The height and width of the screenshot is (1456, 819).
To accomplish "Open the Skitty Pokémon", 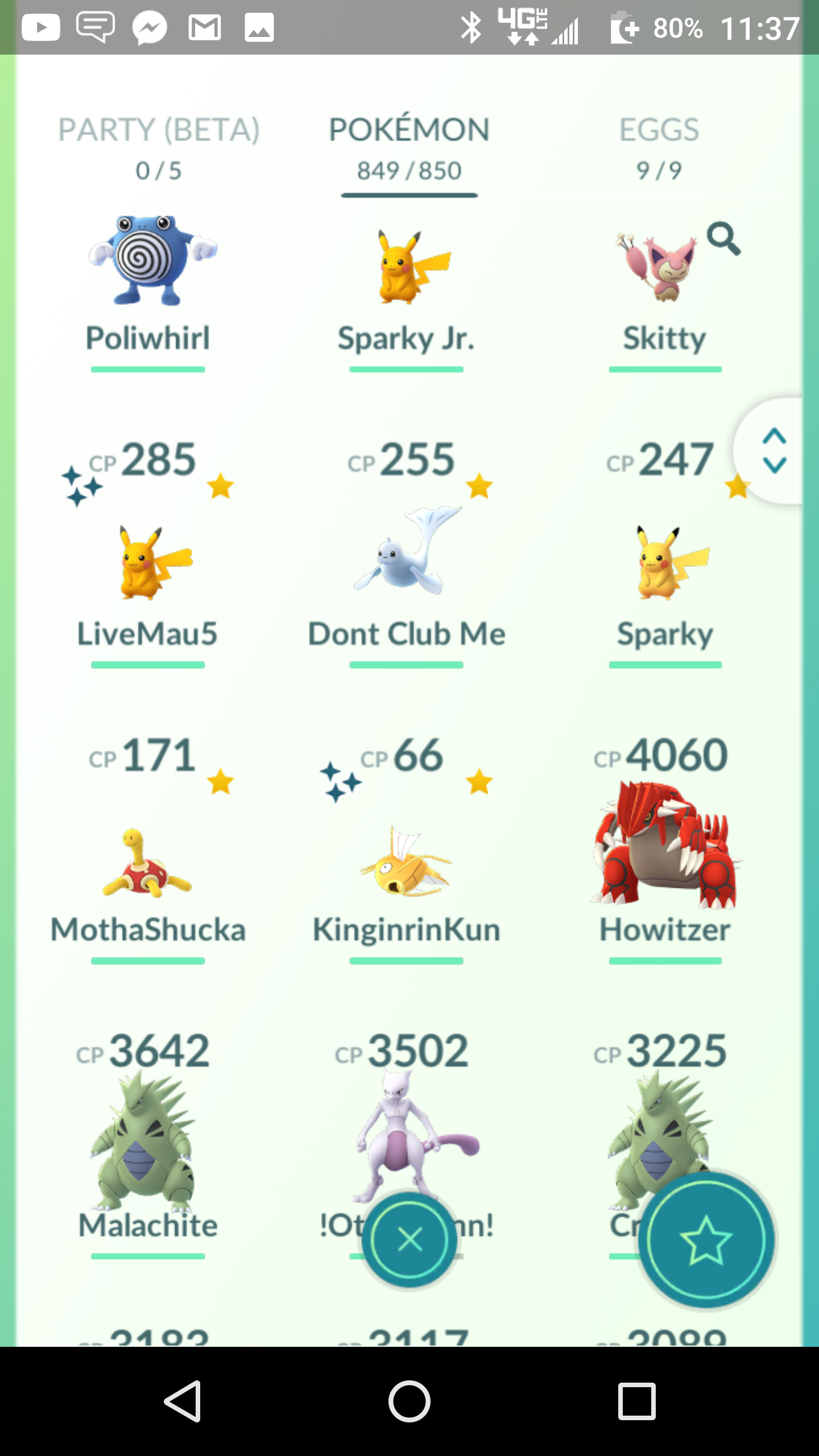I will (664, 293).
